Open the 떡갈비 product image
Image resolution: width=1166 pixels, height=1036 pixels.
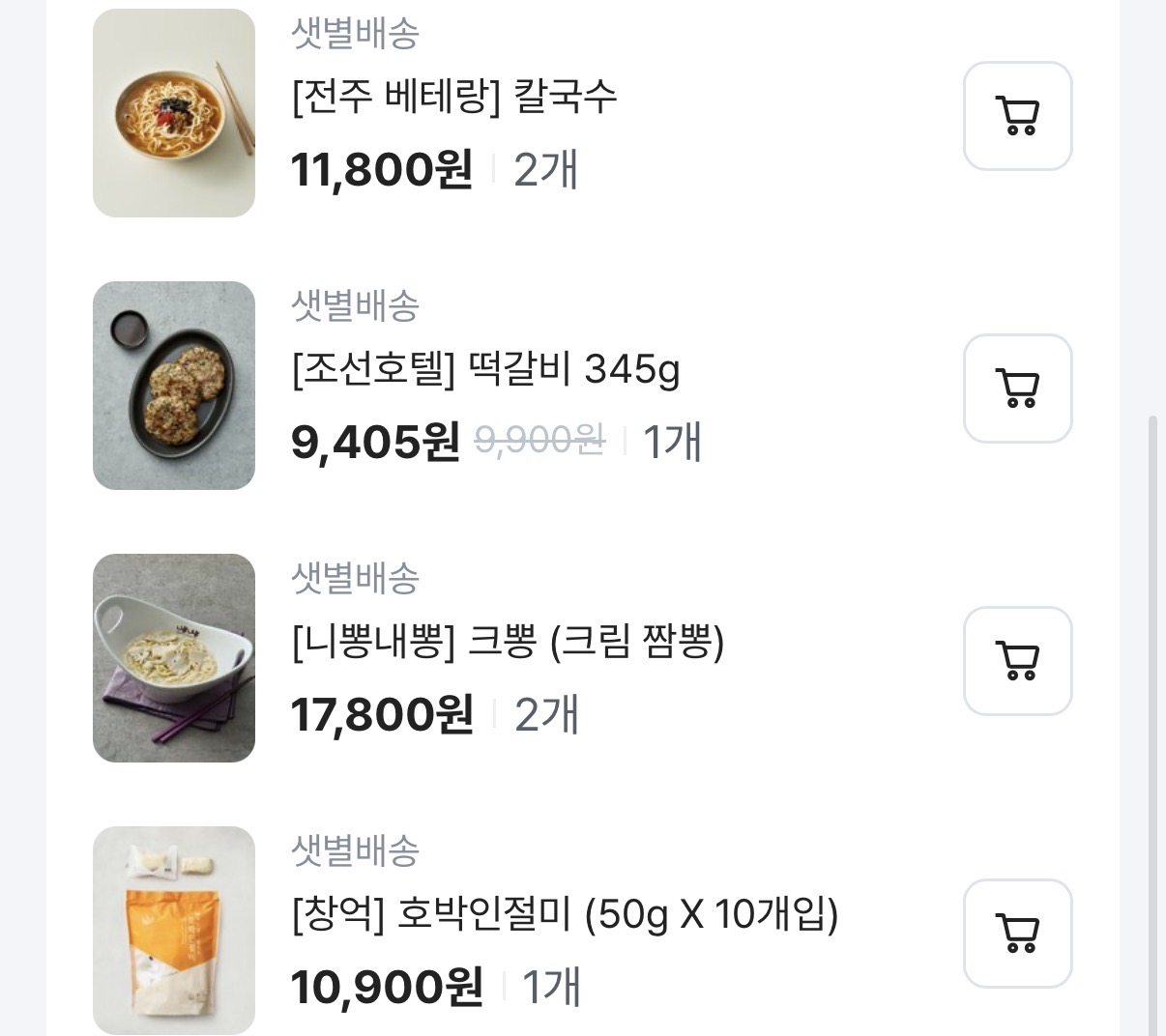point(174,386)
